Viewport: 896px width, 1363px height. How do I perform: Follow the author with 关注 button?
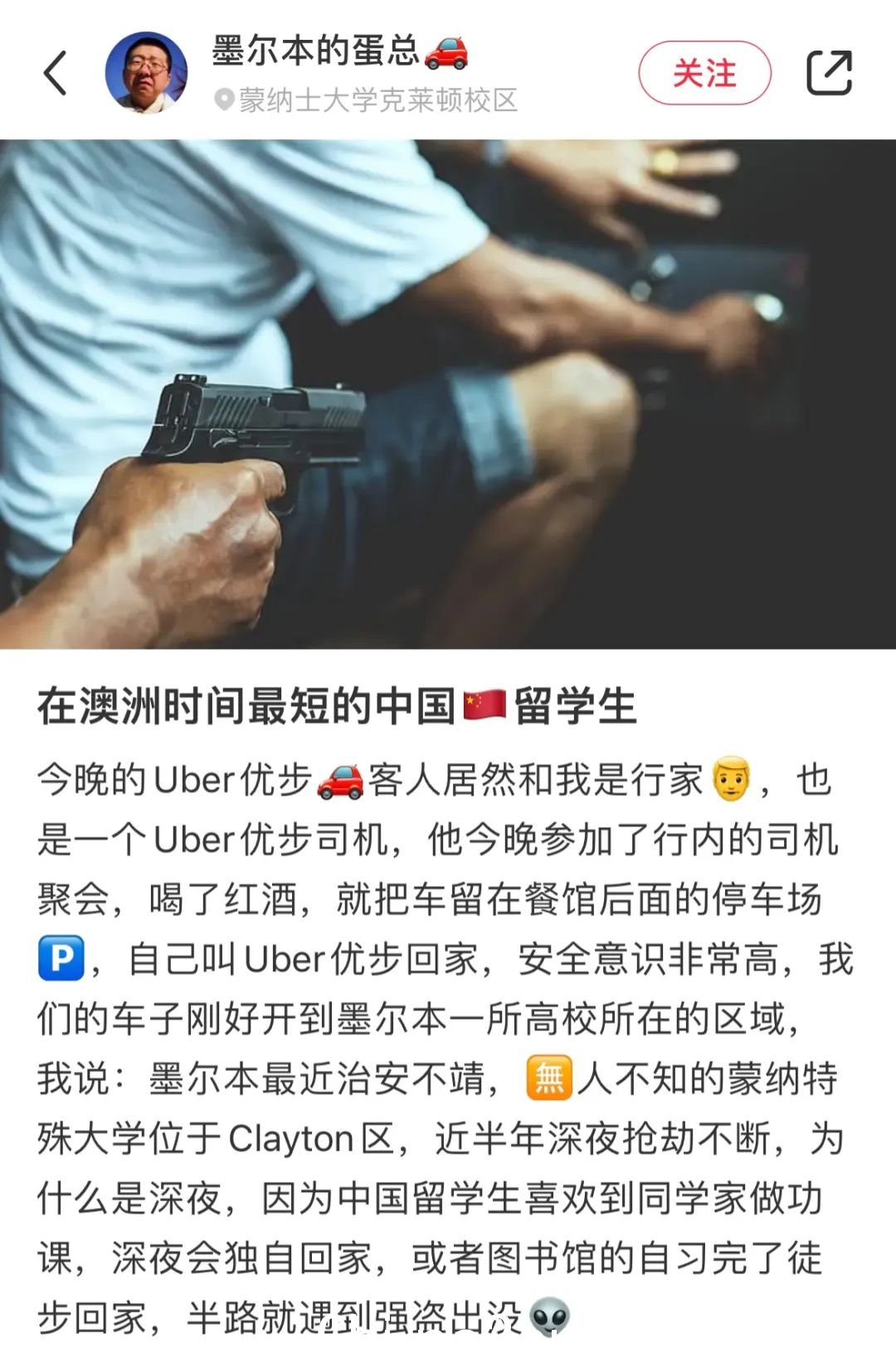click(x=704, y=73)
